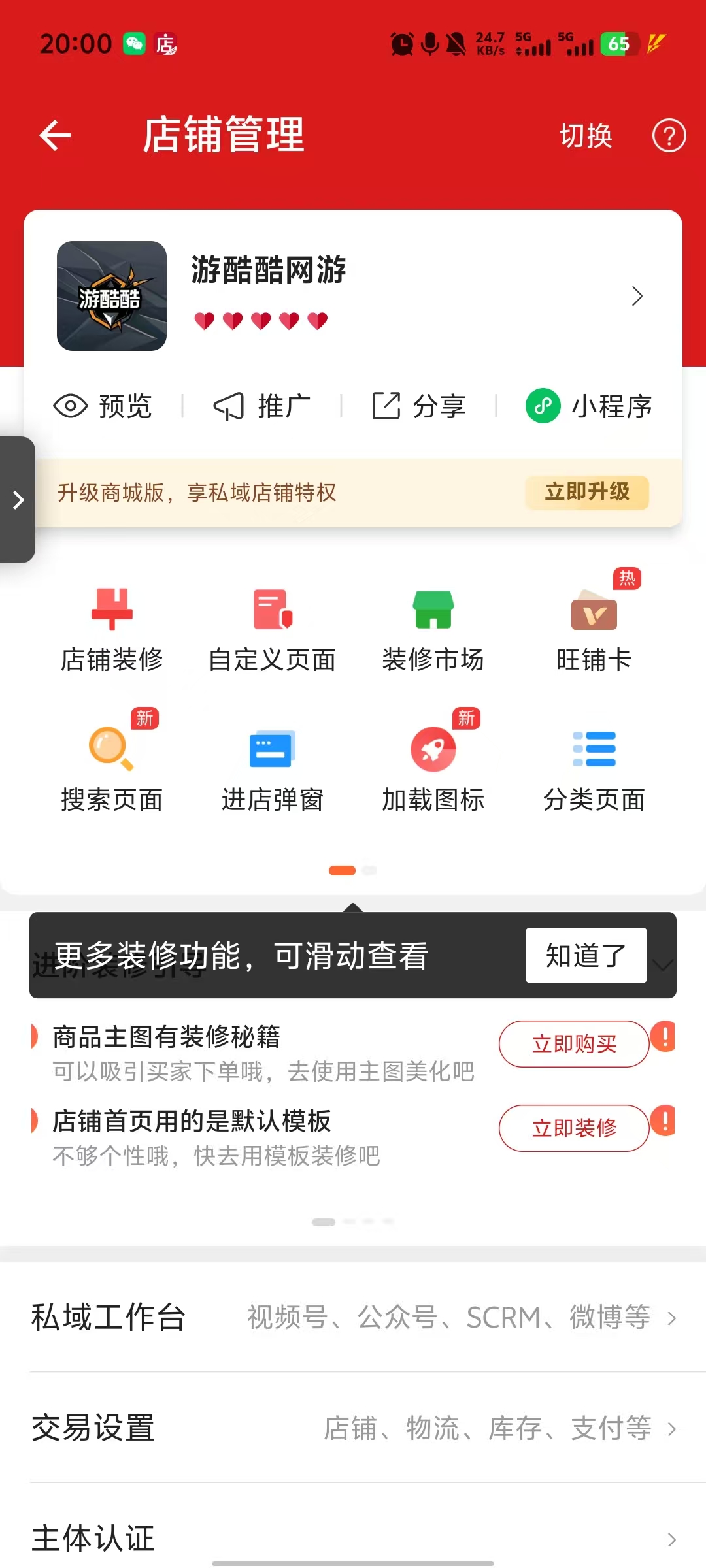706x1568 pixels.
Task: Preview the shop via 预览
Action: pyautogui.click(x=103, y=406)
